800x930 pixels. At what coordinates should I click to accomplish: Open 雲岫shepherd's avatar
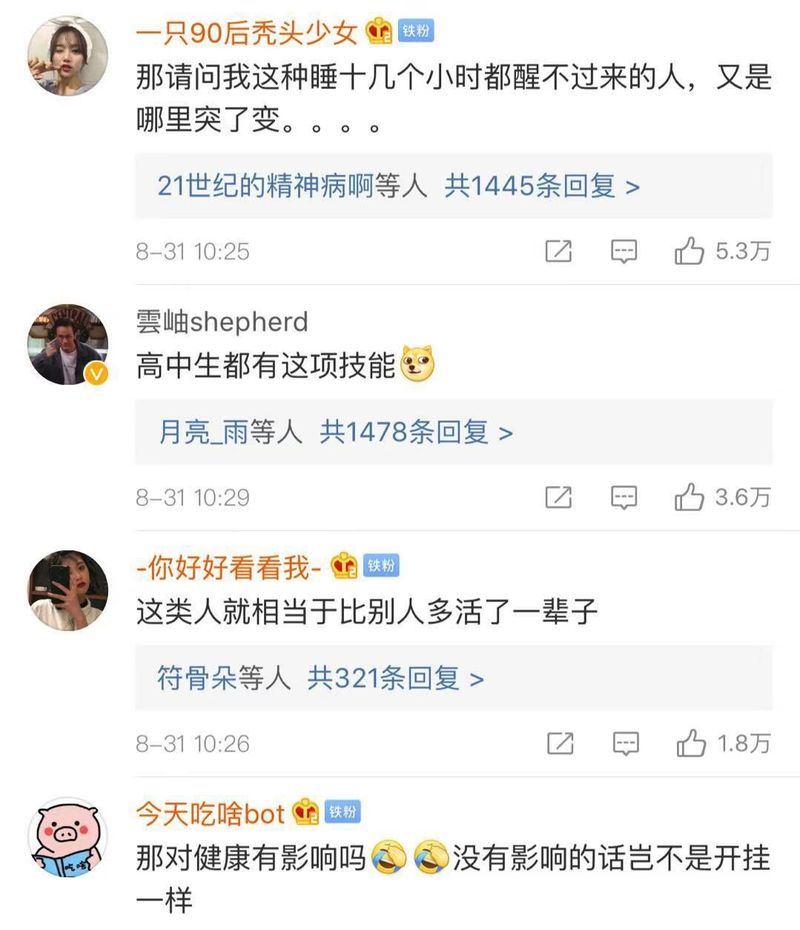pyautogui.click(x=67, y=345)
